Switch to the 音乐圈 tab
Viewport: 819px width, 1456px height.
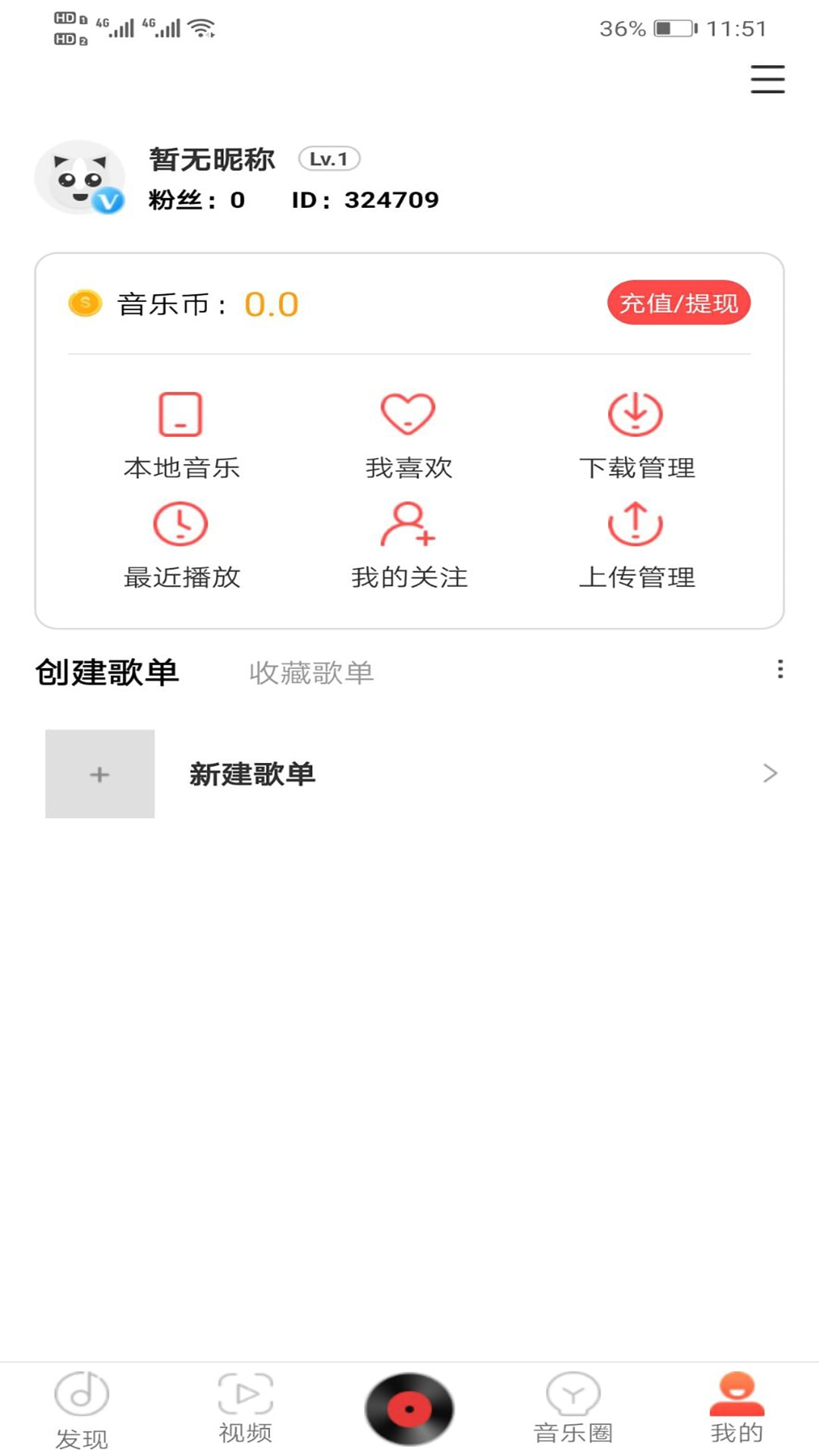coord(573,1407)
